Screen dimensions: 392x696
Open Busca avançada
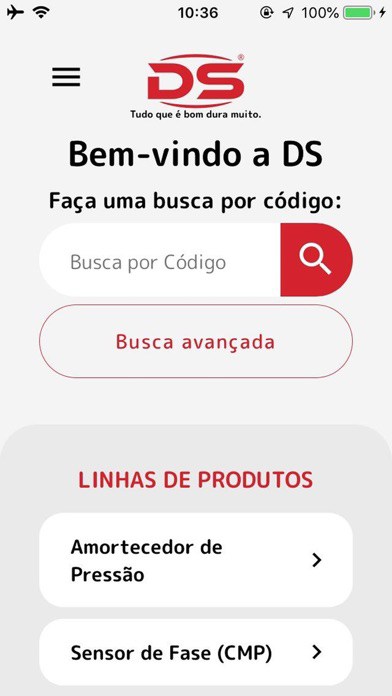click(x=196, y=341)
